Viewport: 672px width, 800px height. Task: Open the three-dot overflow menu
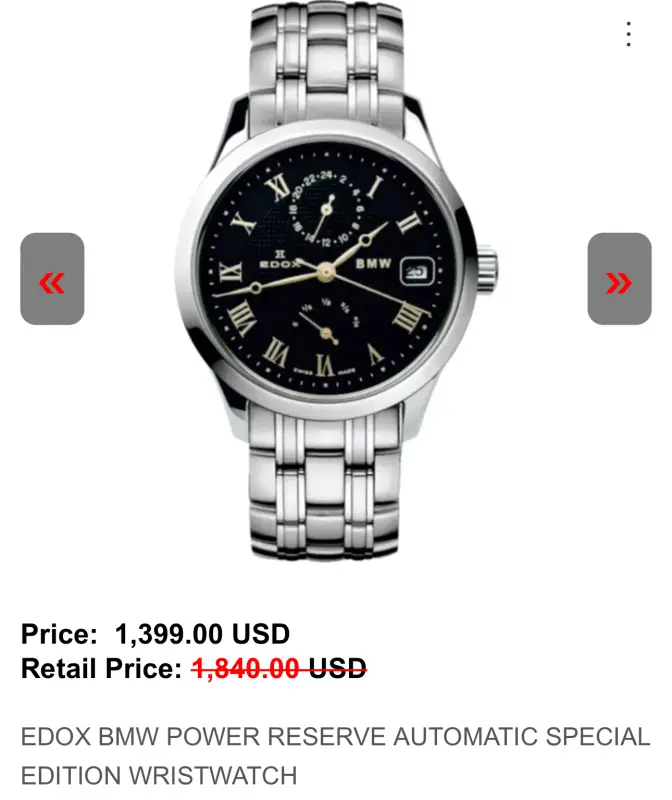[x=628, y=33]
